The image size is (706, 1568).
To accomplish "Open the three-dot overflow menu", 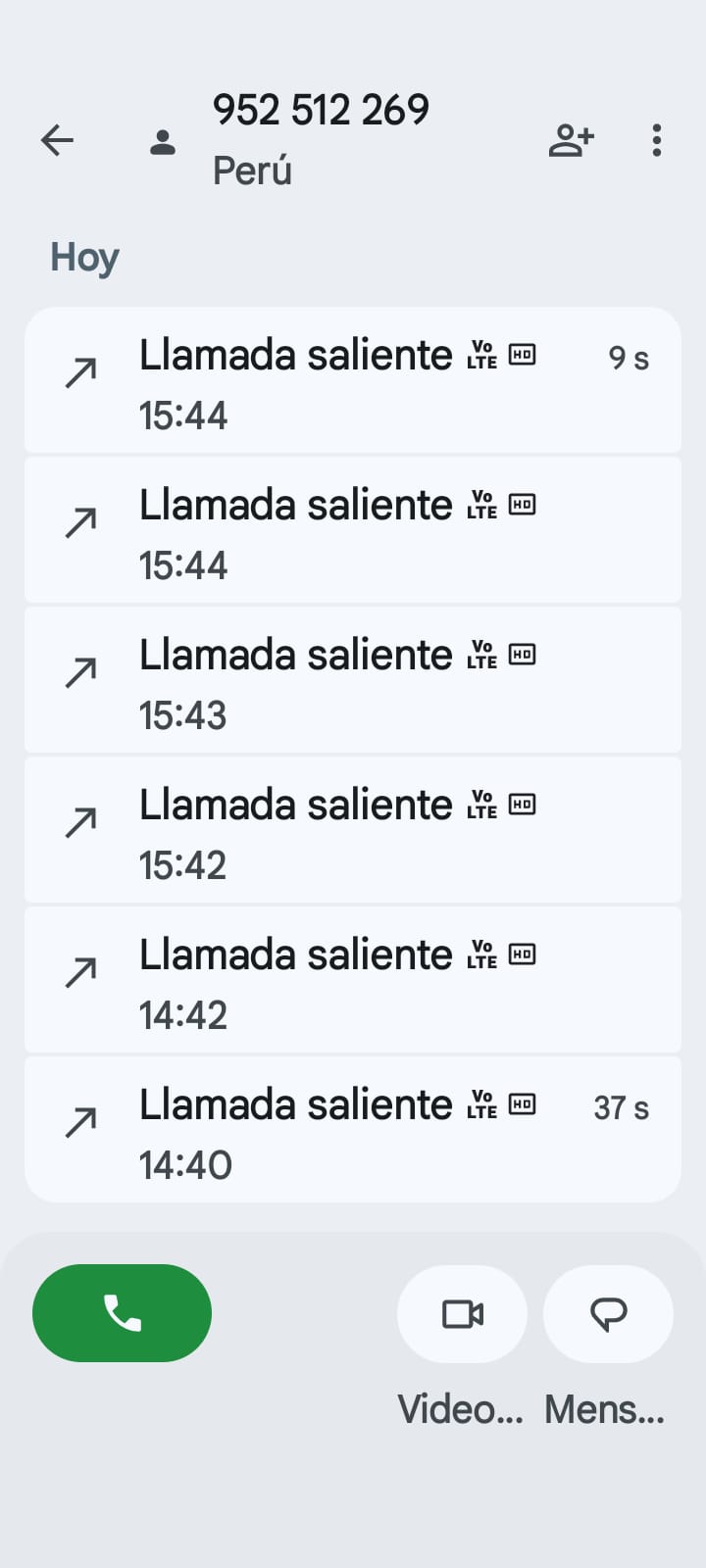I will pos(657,140).
